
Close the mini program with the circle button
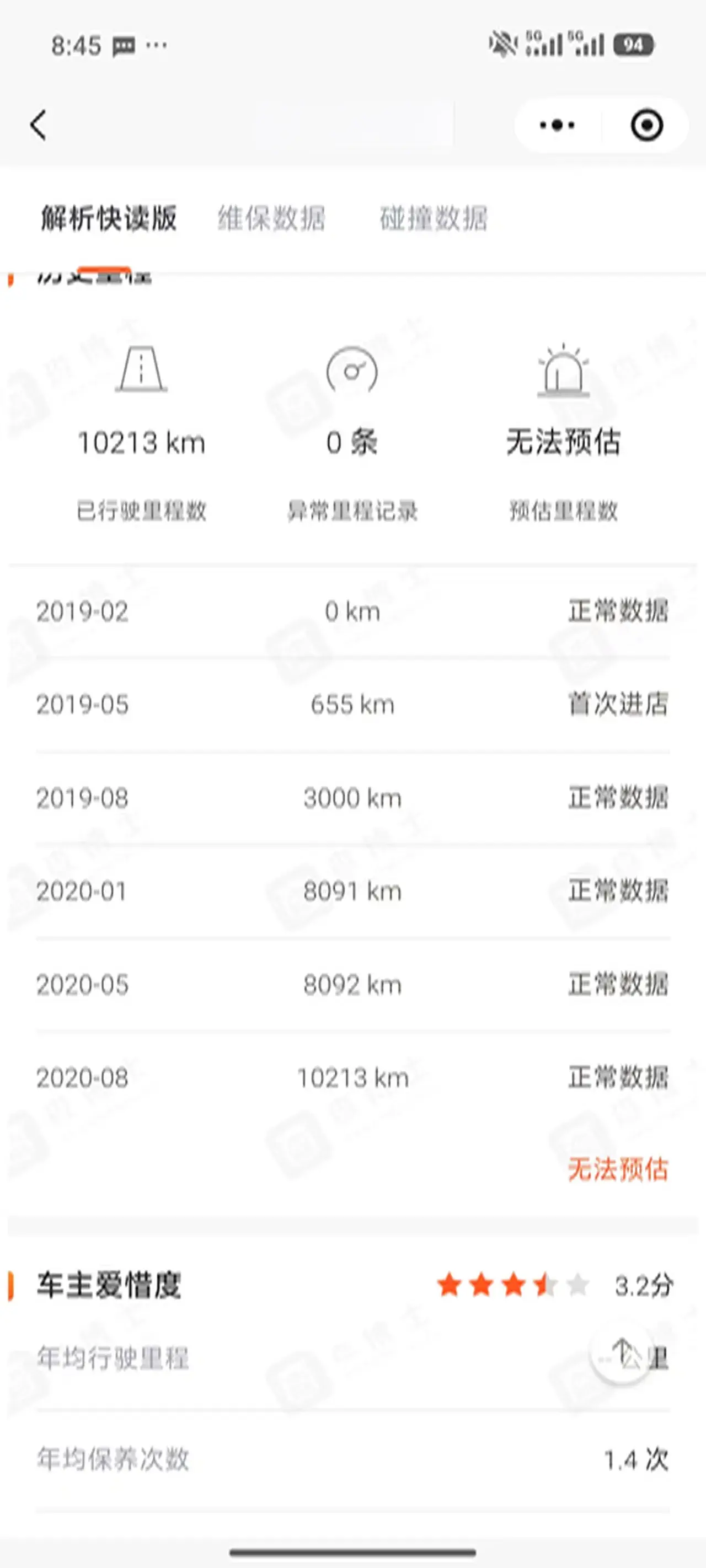pos(646,125)
